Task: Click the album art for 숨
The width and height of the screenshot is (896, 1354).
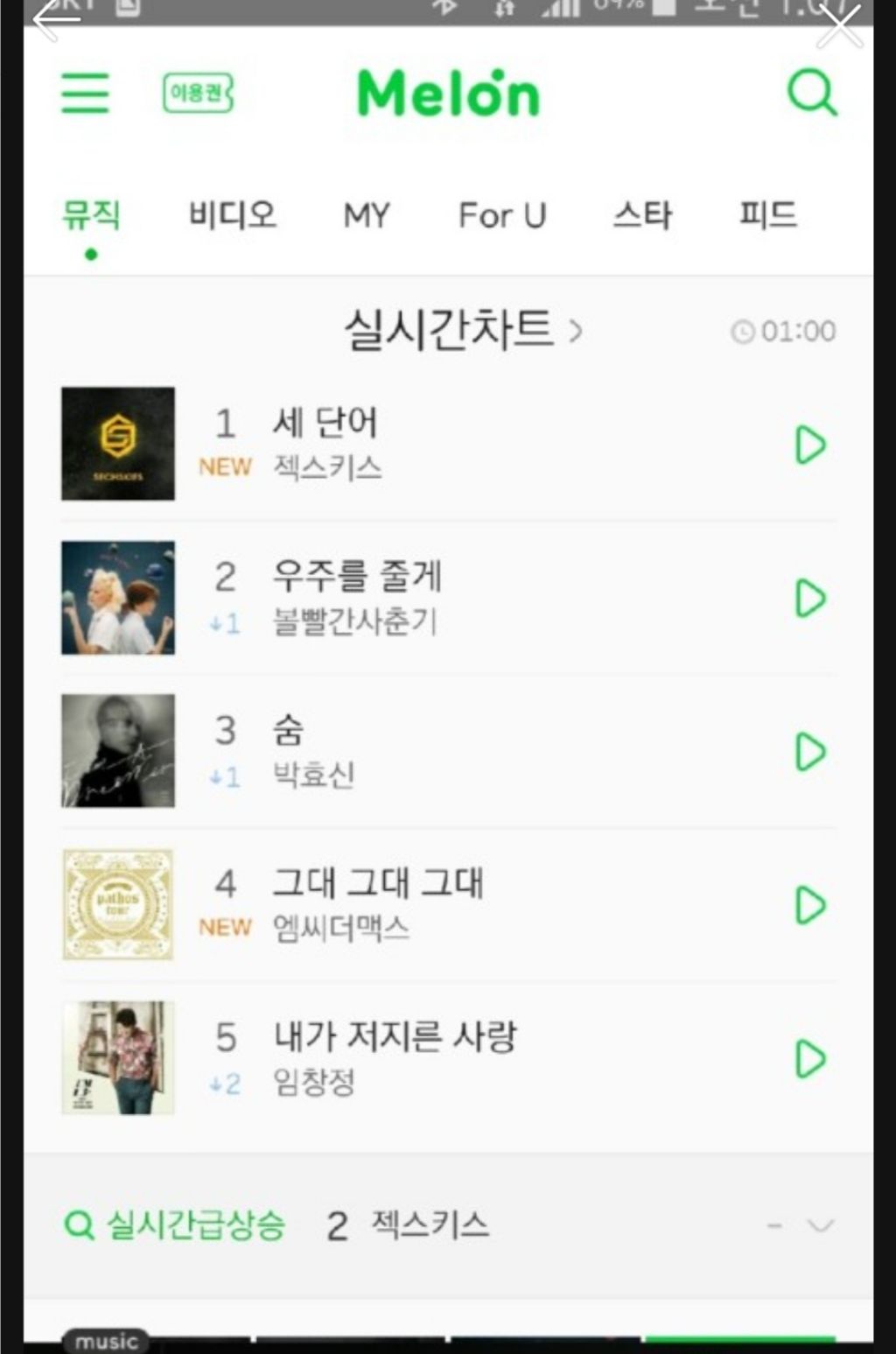Action: click(x=118, y=750)
